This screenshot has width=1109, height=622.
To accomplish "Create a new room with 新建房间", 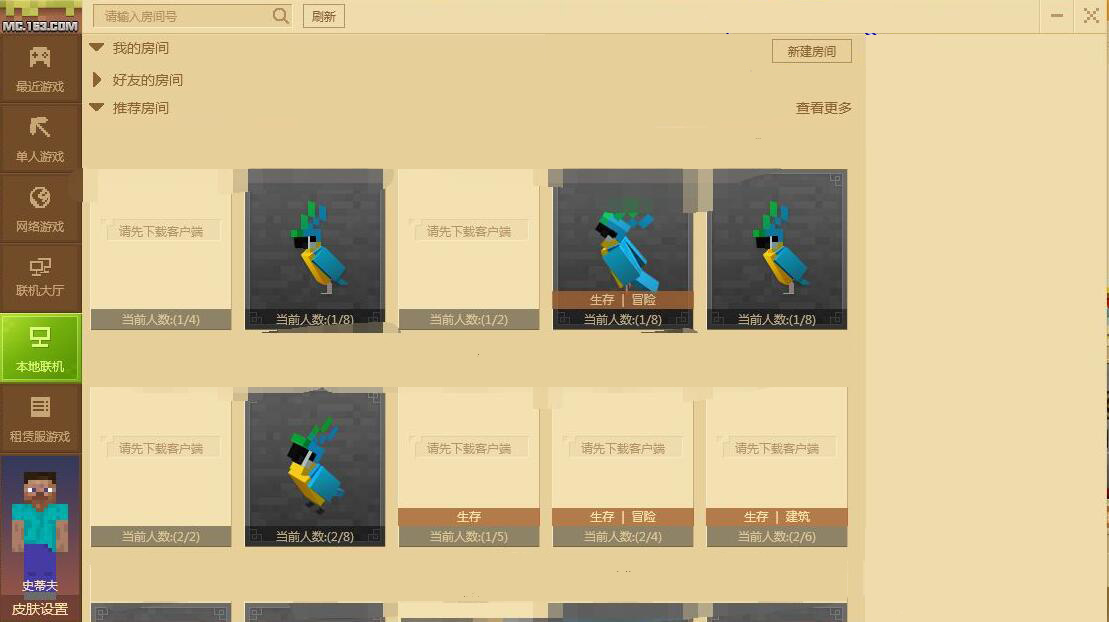I will 811,51.
